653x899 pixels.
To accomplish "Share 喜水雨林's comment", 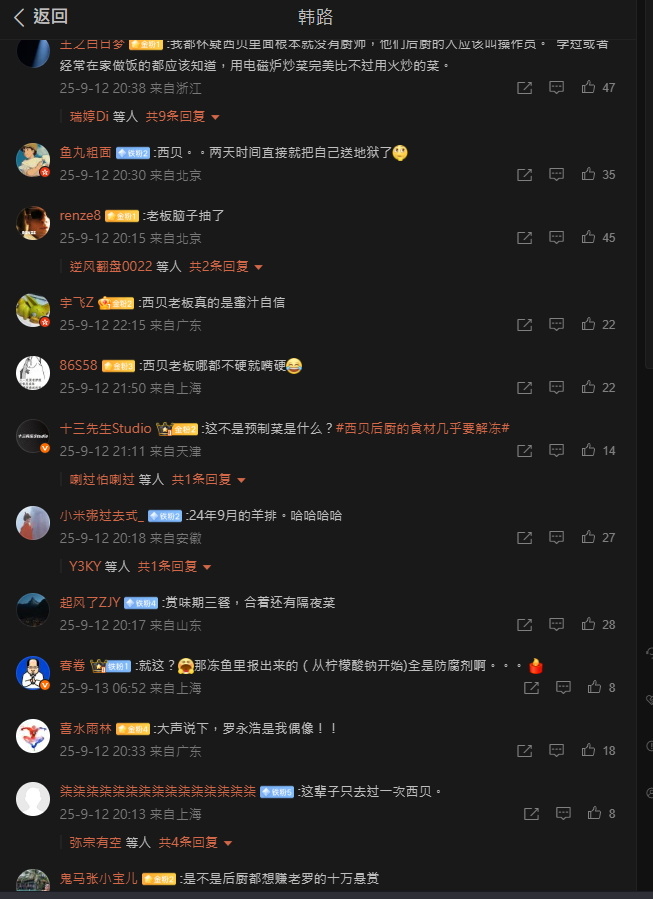I will coord(524,750).
